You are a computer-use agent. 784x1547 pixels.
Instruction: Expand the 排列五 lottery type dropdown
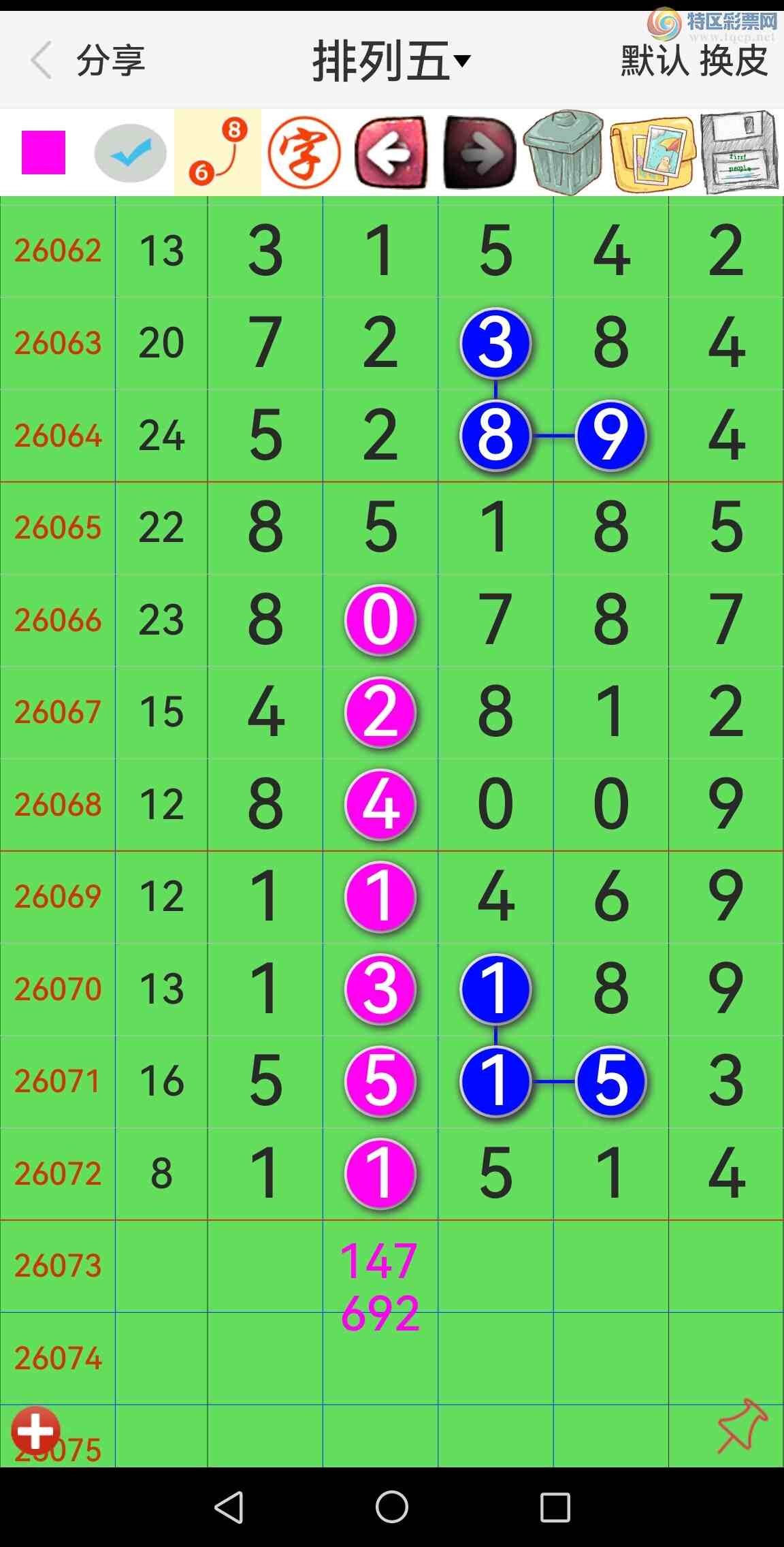tap(391, 61)
